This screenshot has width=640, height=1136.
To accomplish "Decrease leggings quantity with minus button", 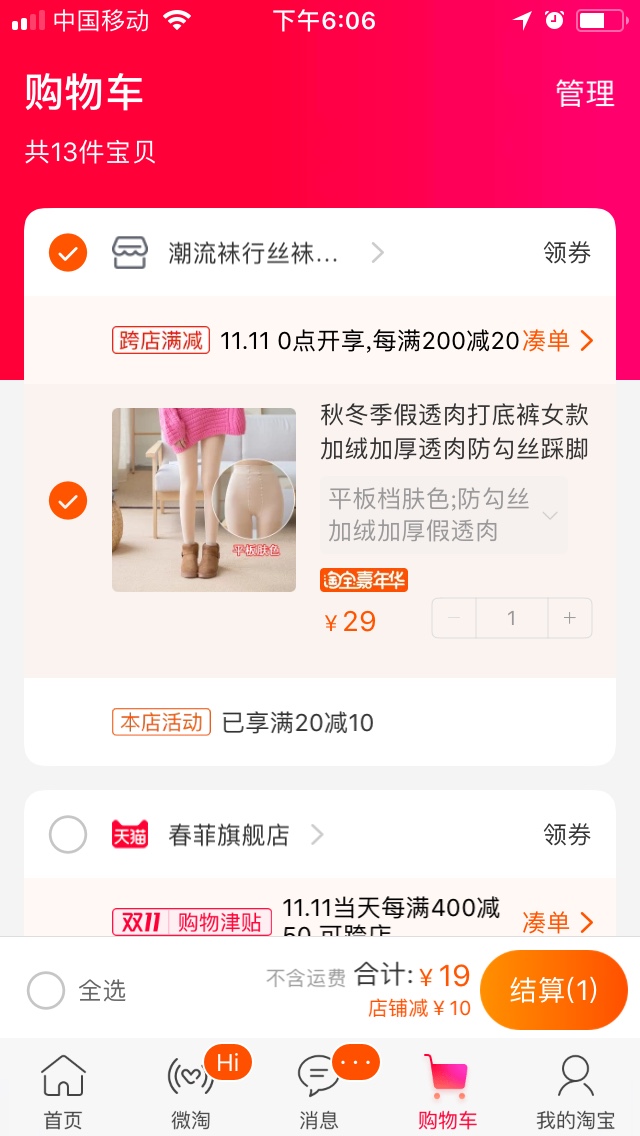I will point(454,618).
